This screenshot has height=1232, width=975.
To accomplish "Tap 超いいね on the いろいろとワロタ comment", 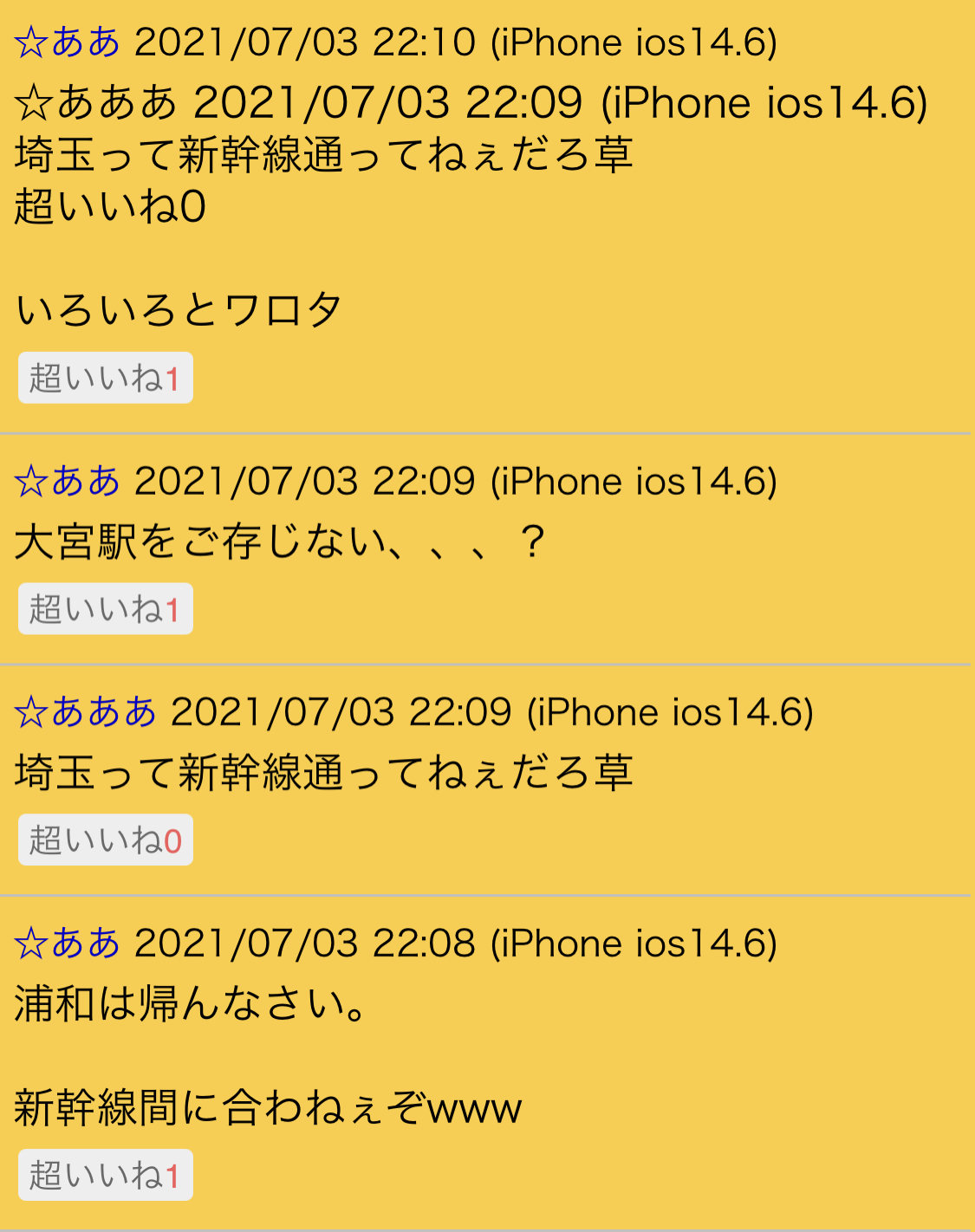I will pos(105,378).
